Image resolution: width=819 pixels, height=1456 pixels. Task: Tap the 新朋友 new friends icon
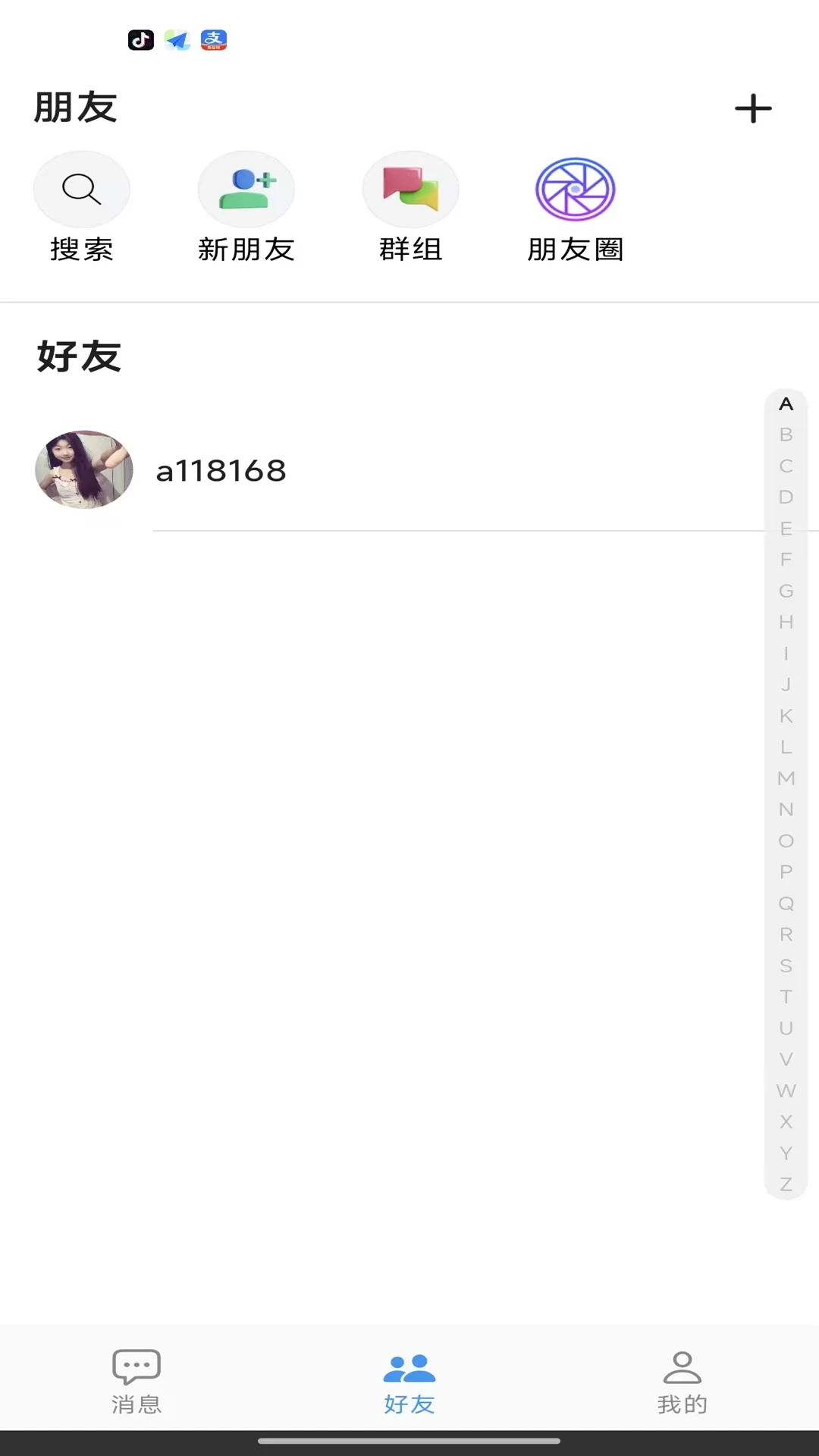pyautogui.click(x=246, y=189)
